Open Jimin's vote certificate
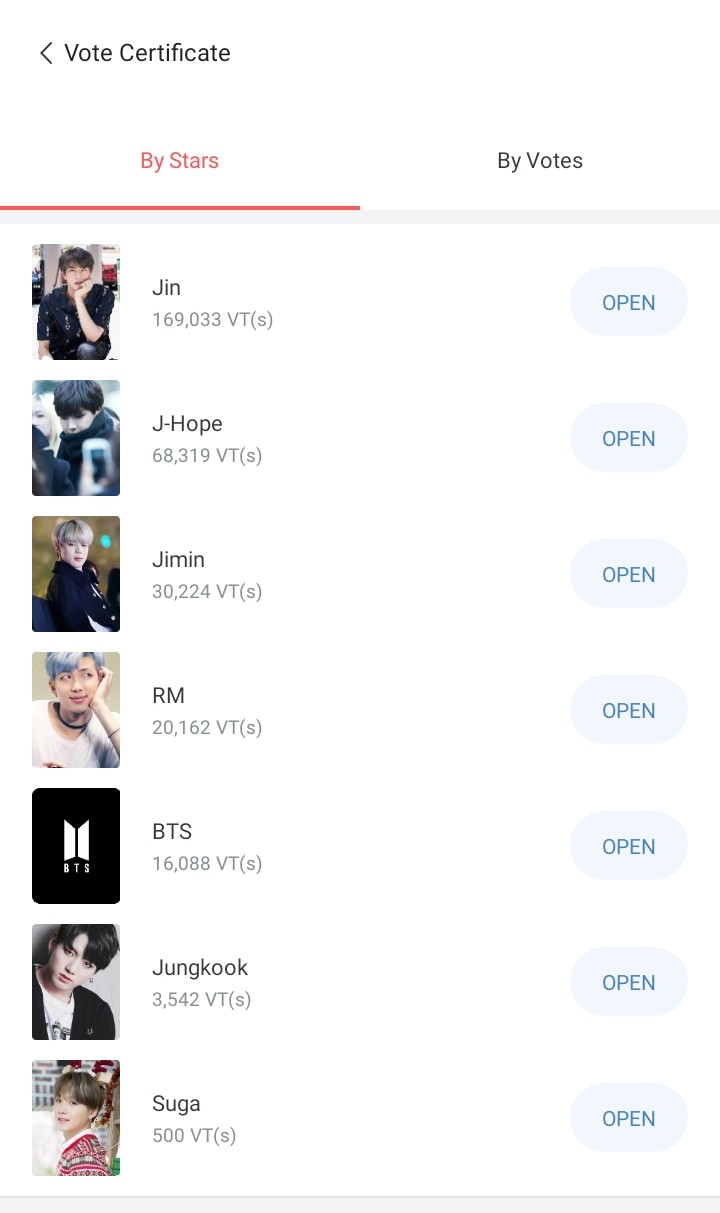The width and height of the screenshot is (720, 1213). click(x=628, y=575)
